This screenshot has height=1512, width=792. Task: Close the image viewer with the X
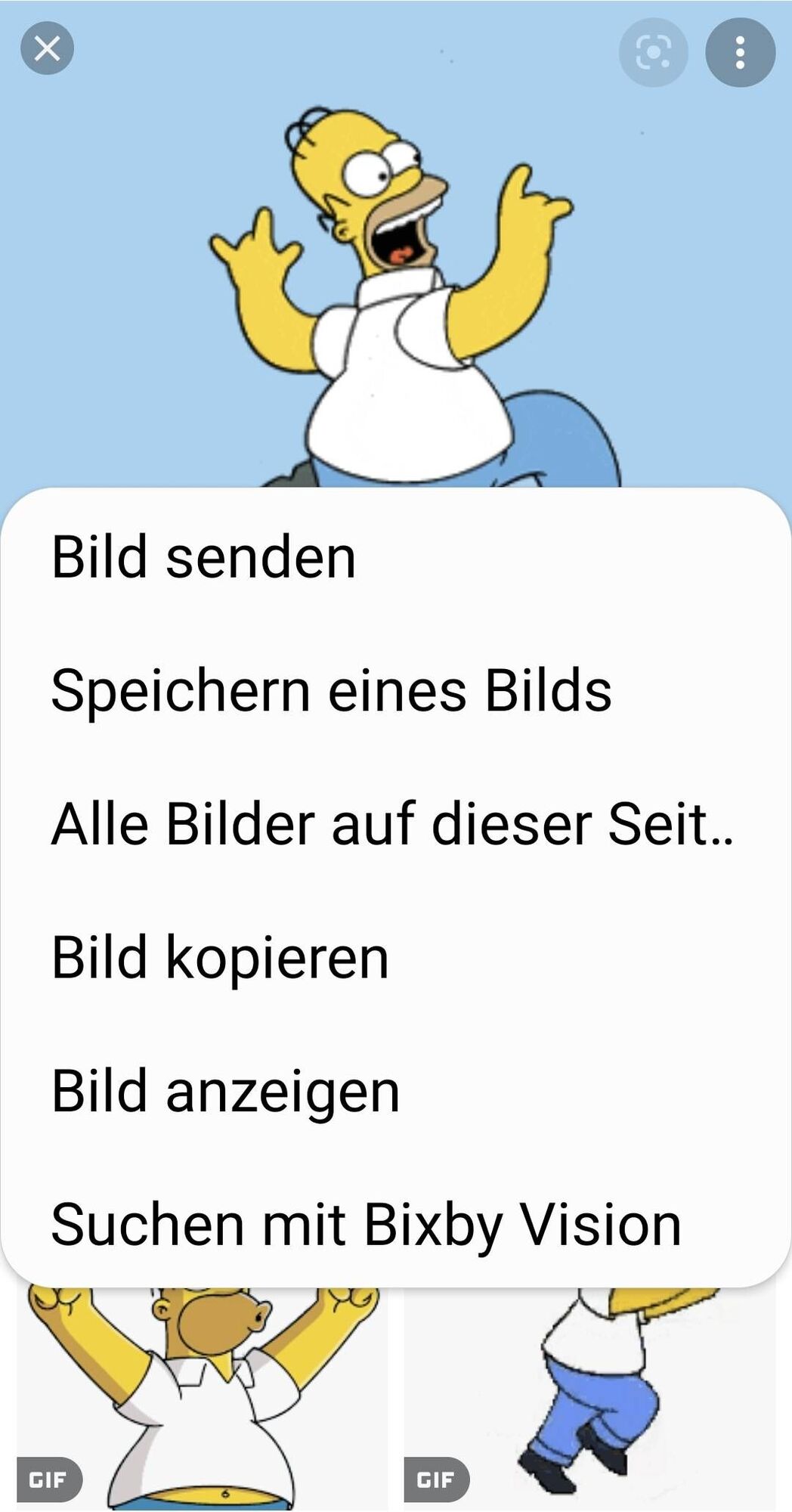tap(47, 49)
